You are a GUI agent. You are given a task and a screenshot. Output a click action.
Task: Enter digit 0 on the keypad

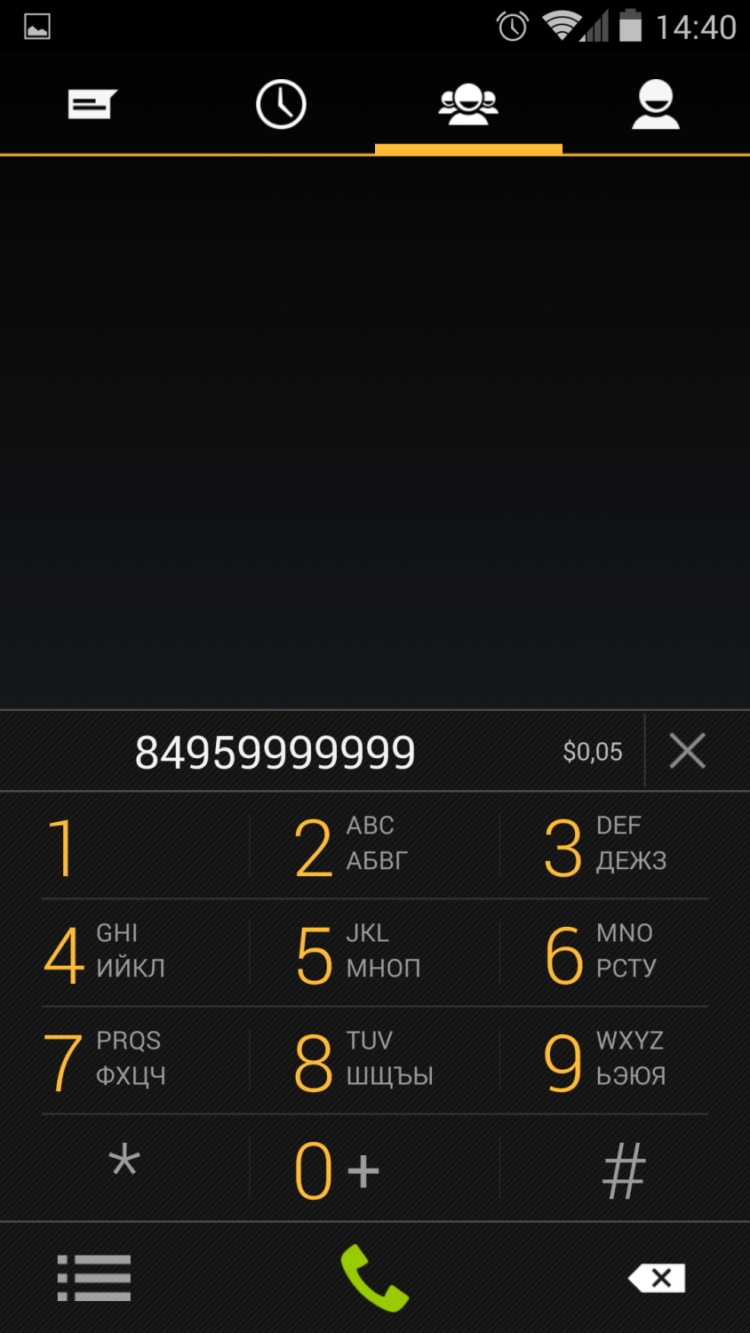pyautogui.click(x=375, y=1168)
